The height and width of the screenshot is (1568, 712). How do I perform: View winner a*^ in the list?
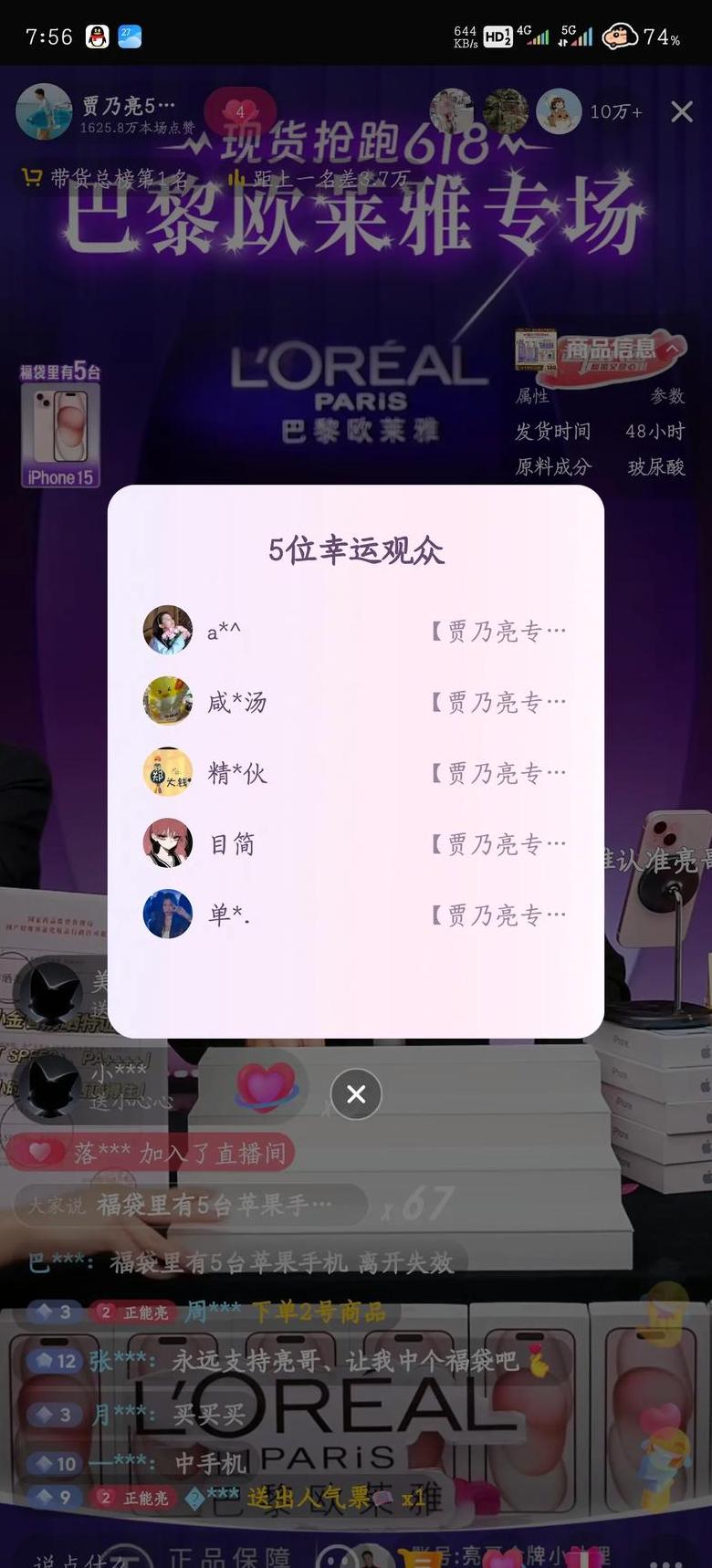click(x=355, y=630)
